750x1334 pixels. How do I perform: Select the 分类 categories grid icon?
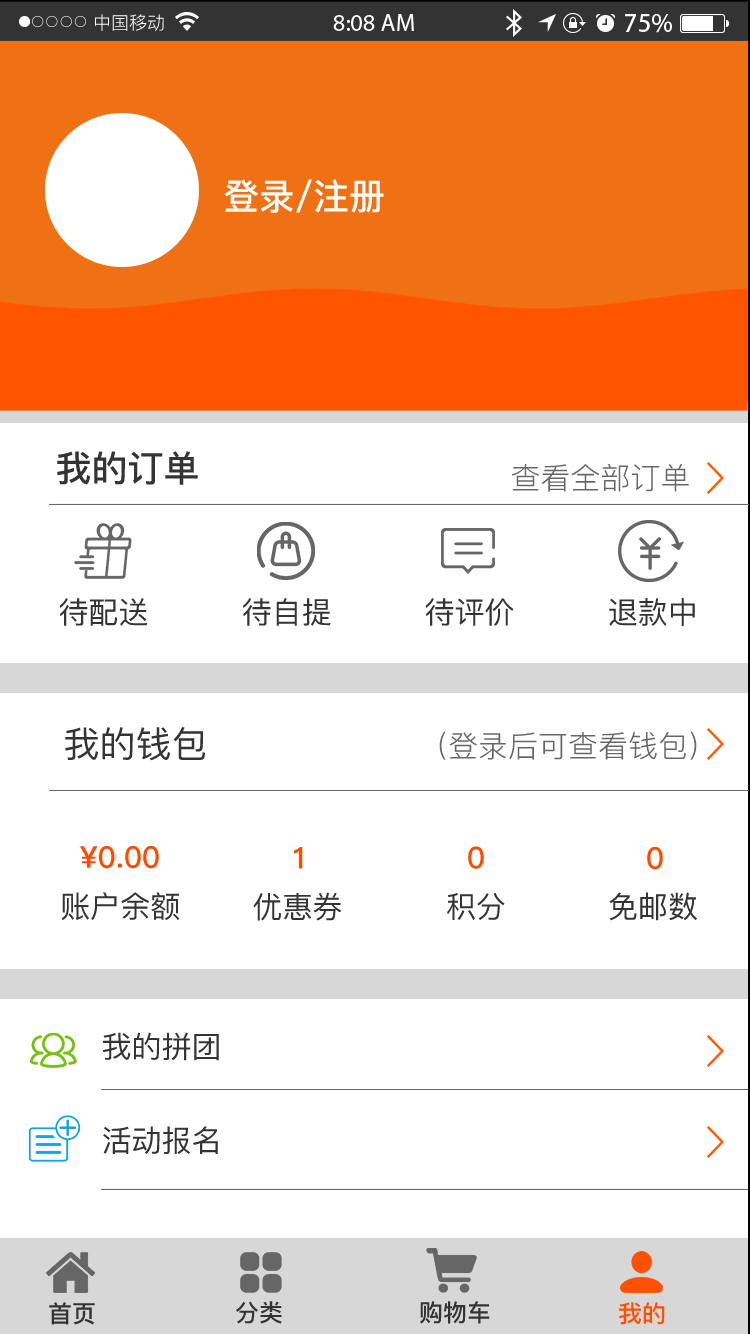pos(259,1270)
